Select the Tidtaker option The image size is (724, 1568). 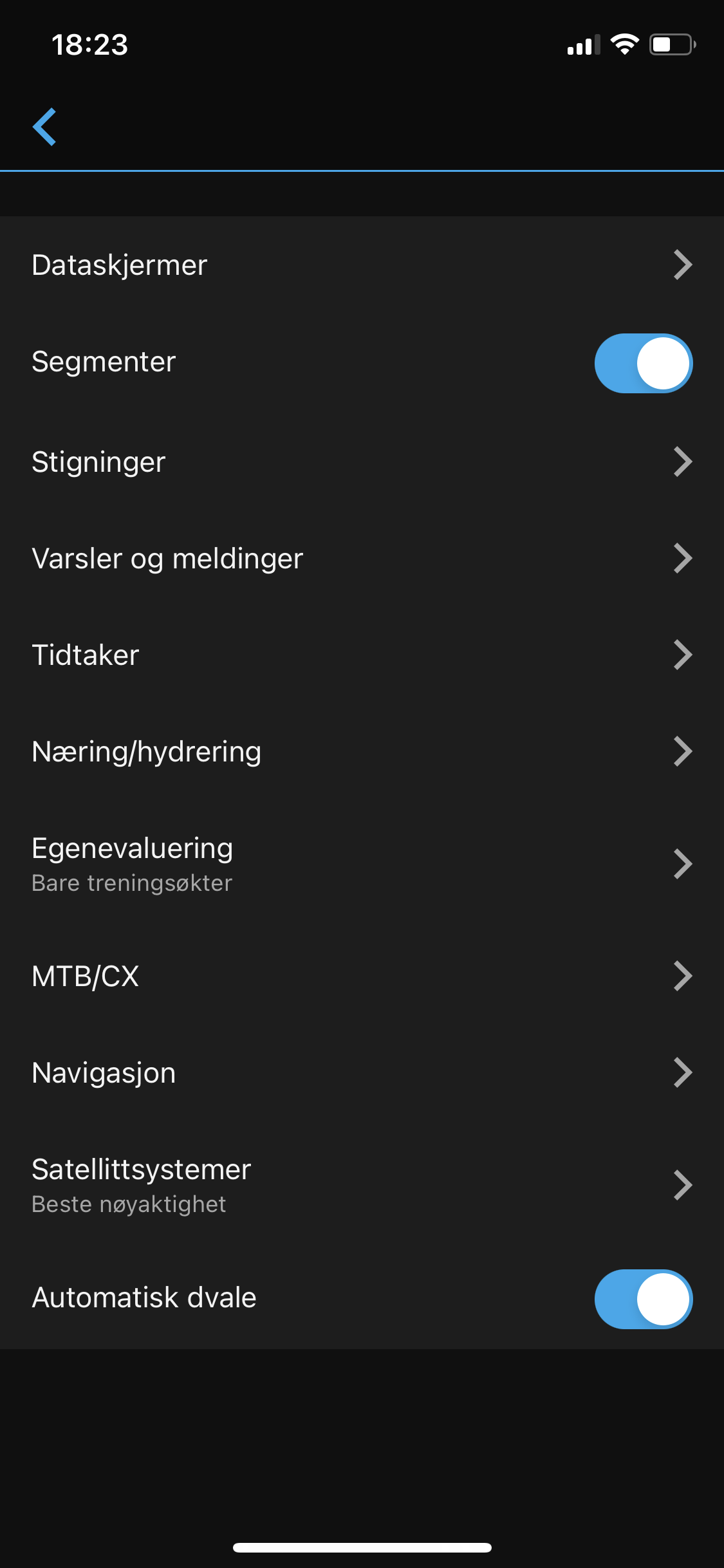click(x=362, y=655)
